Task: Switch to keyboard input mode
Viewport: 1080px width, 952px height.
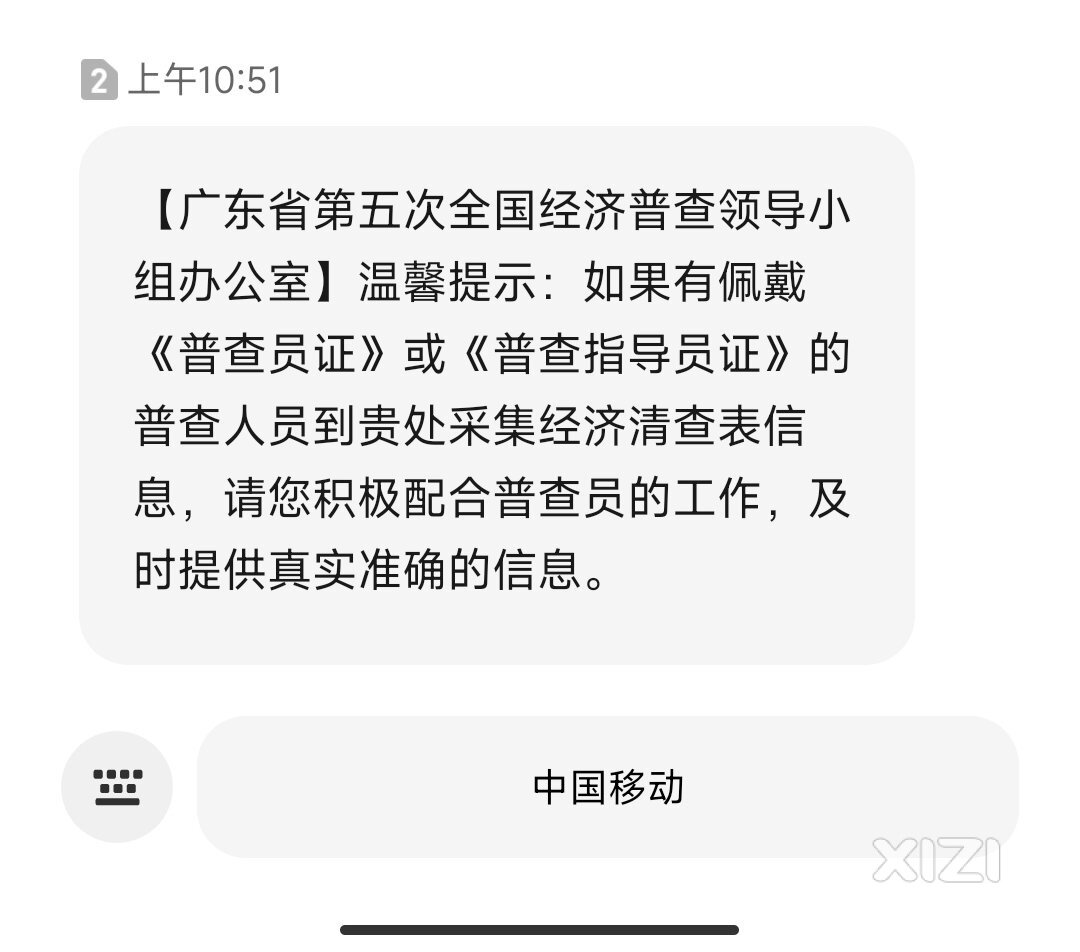Action: [x=117, y=787]
